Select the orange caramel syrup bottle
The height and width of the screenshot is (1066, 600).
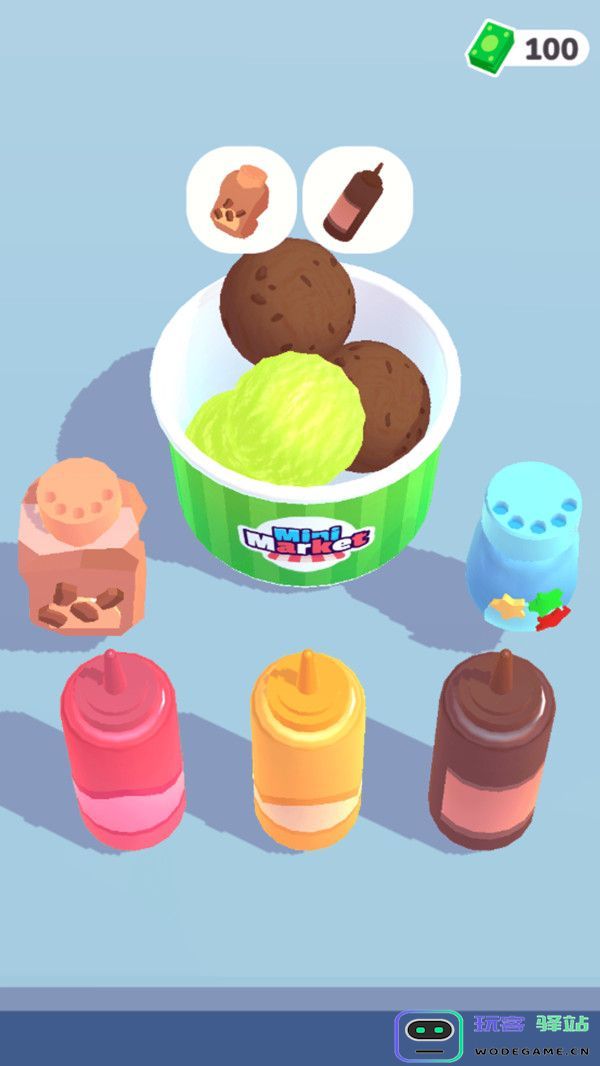coord(308,749)
